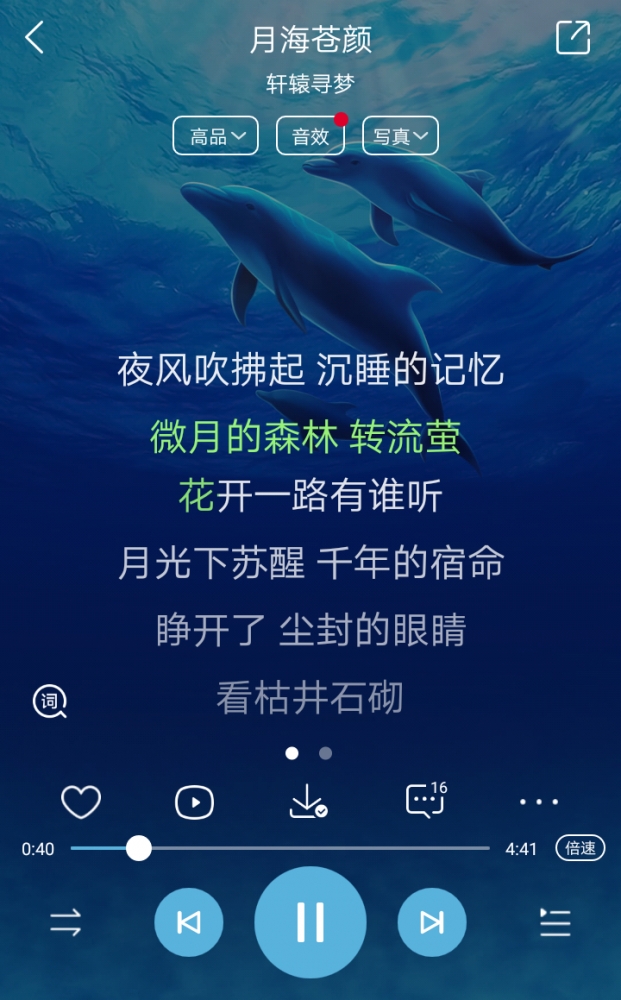Share the song 月海苍颜

[573, 38]
